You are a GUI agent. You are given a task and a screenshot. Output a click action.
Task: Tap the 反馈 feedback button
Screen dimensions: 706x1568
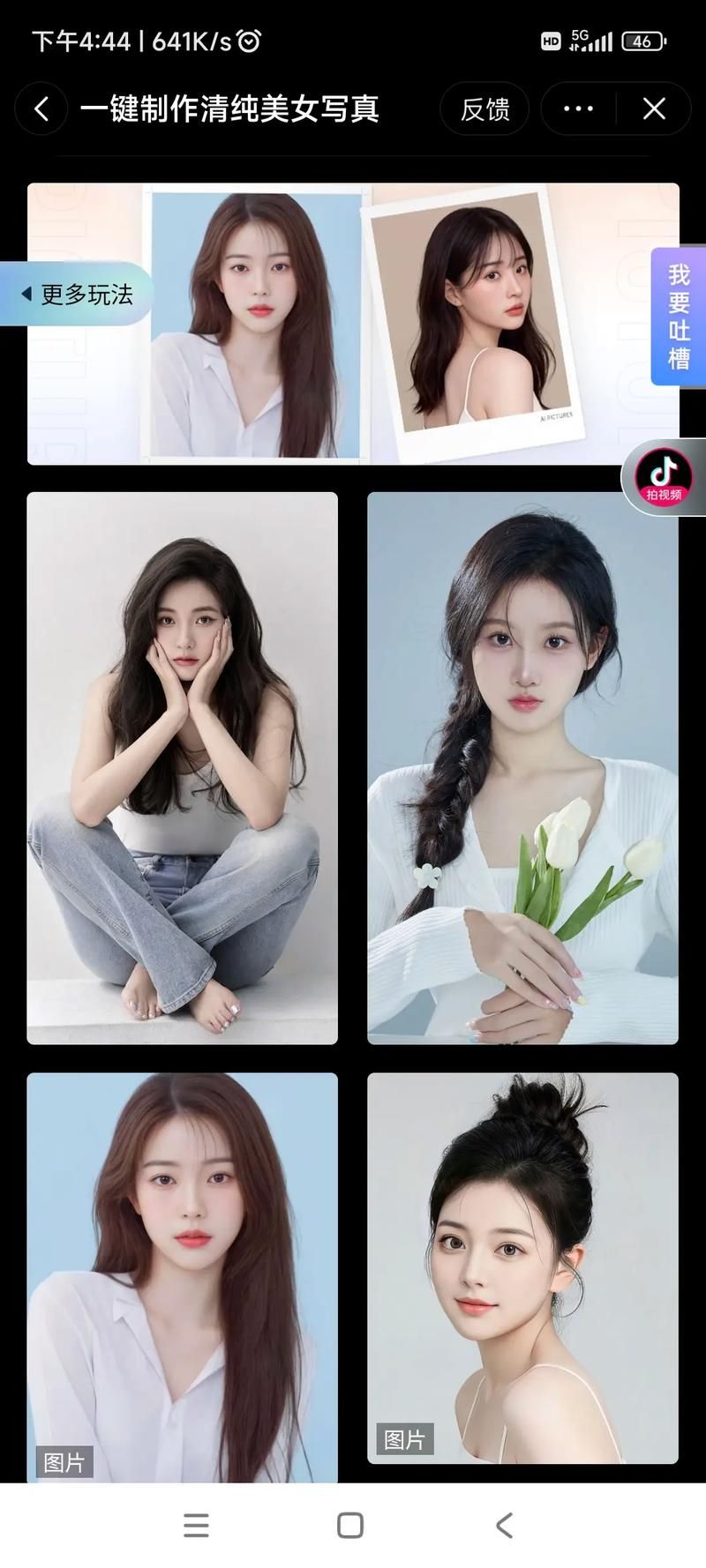(484, 108)
